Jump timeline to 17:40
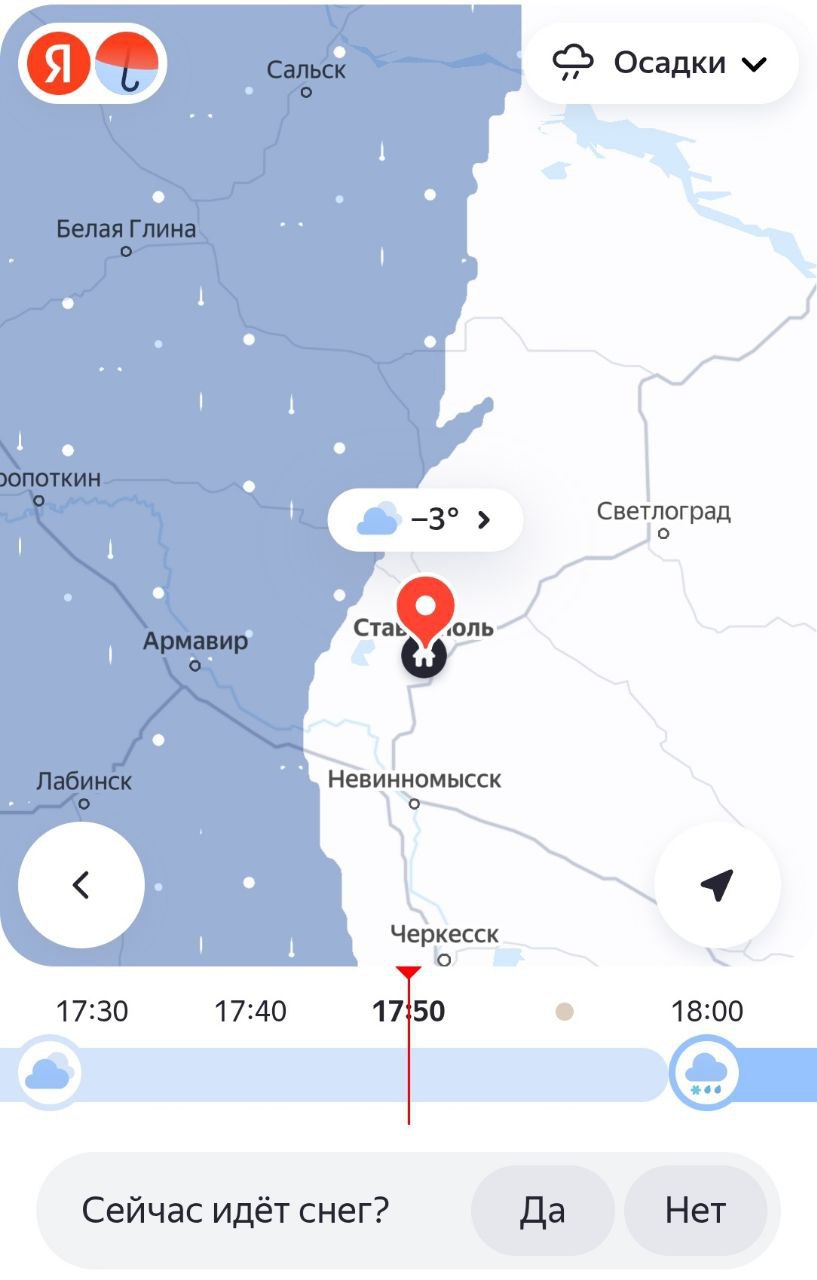 pos(250,1011)
